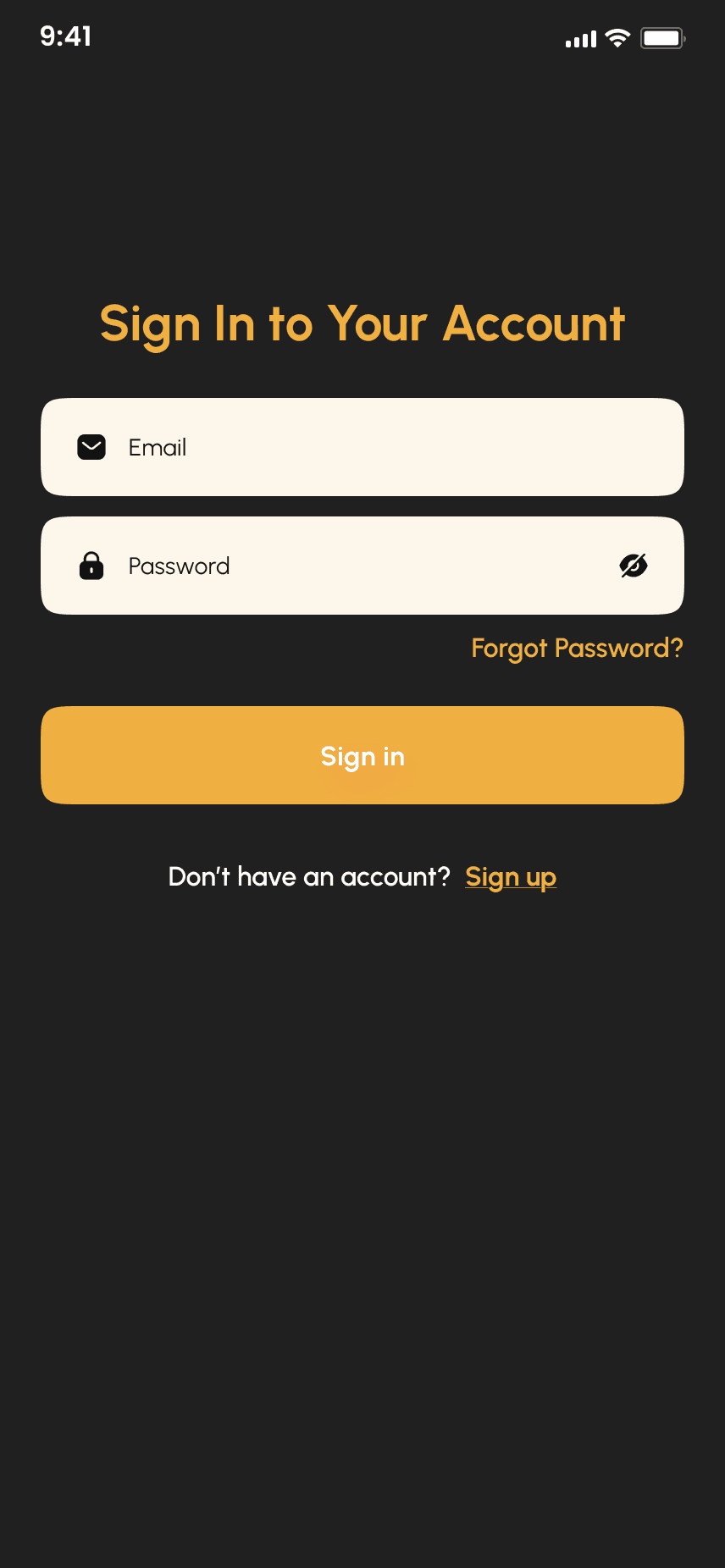Click the time display in status bar
725x1568 pixels.
pos(65,37)
